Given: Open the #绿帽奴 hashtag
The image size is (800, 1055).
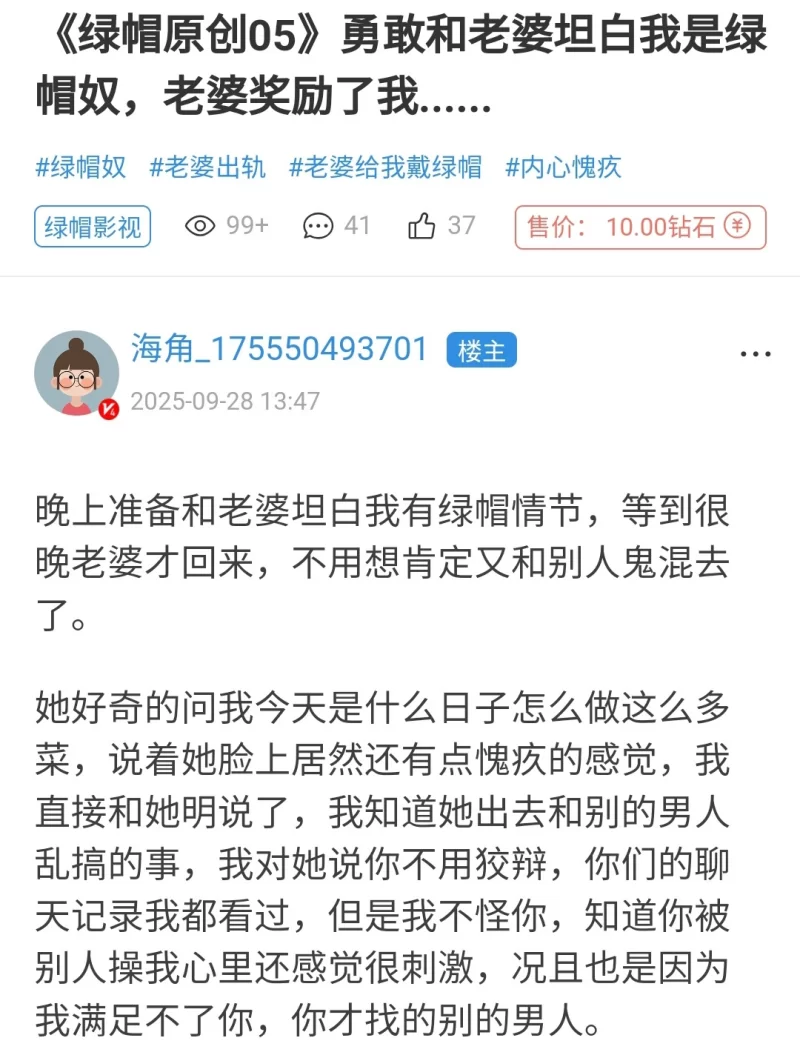Looking at the screenshot, I should pyautogui.click(x=81, y=167).
